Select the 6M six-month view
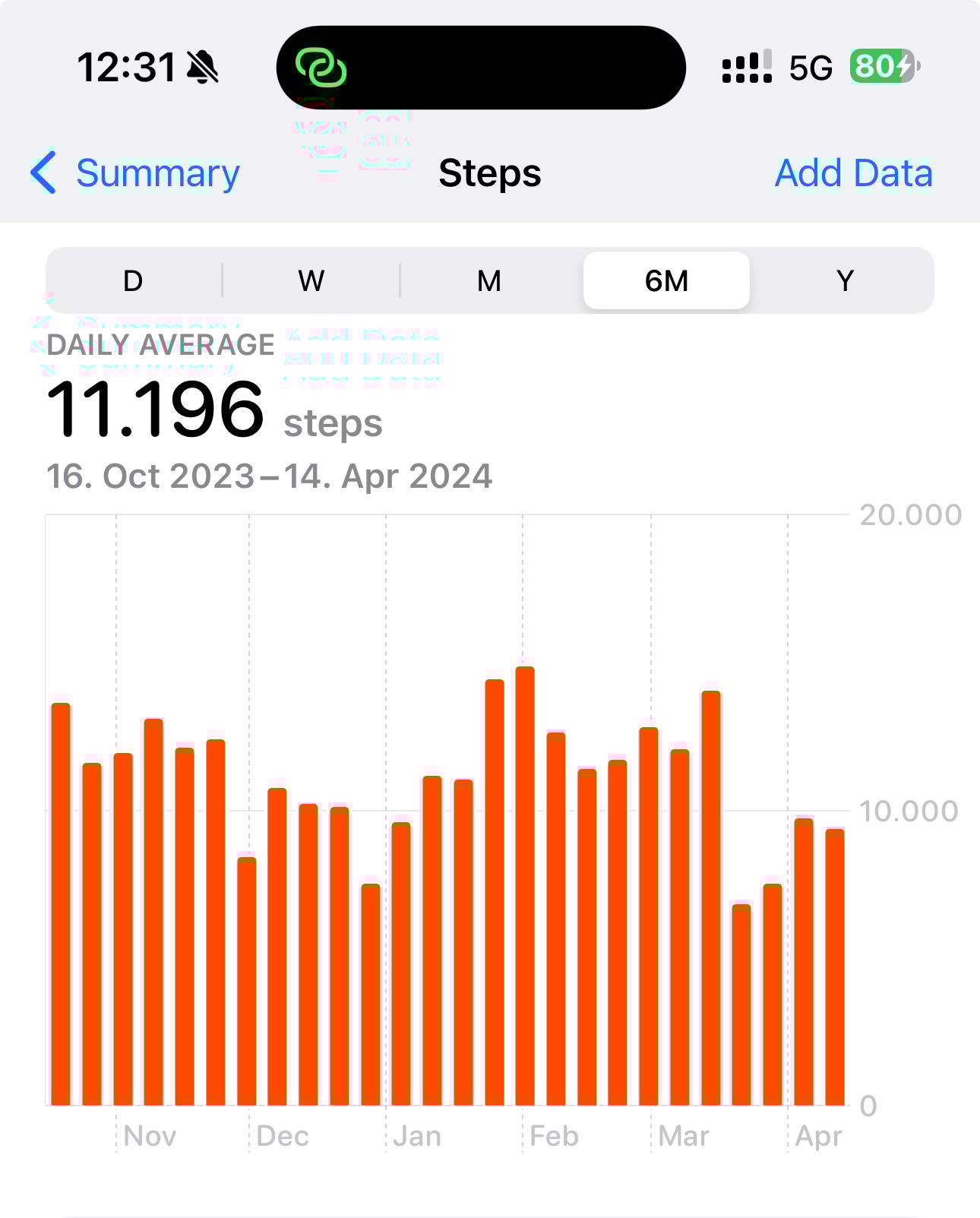Screen dimensions: 980x1218 (x=666, y=281)
